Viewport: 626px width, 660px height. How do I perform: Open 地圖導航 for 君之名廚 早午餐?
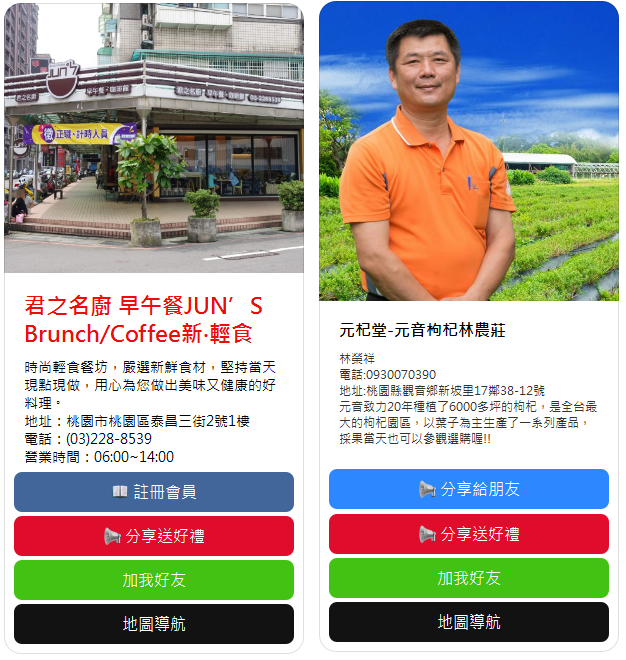click(154, 624)
